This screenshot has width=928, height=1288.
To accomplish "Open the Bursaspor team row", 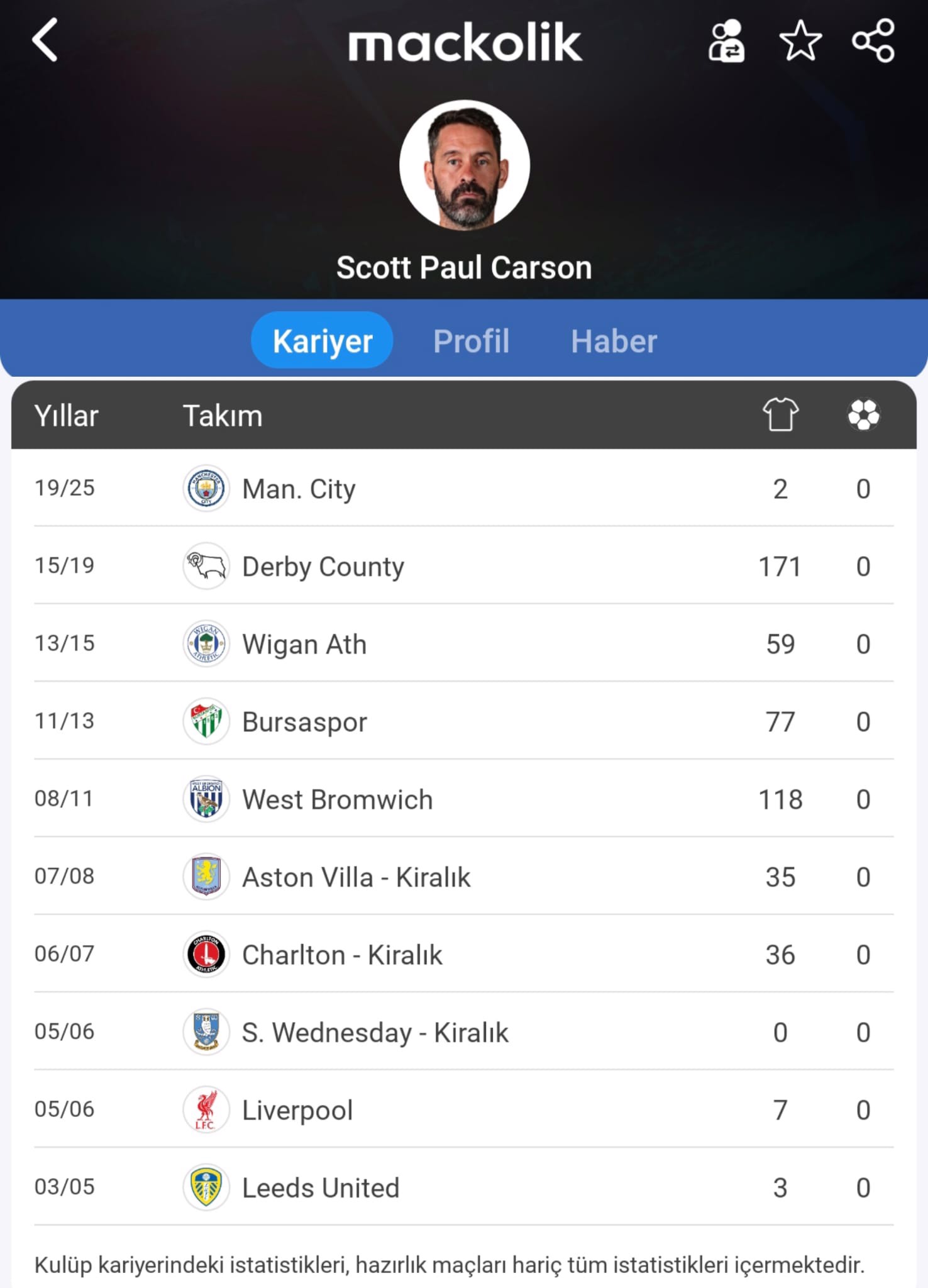I will tap(304, 721).
